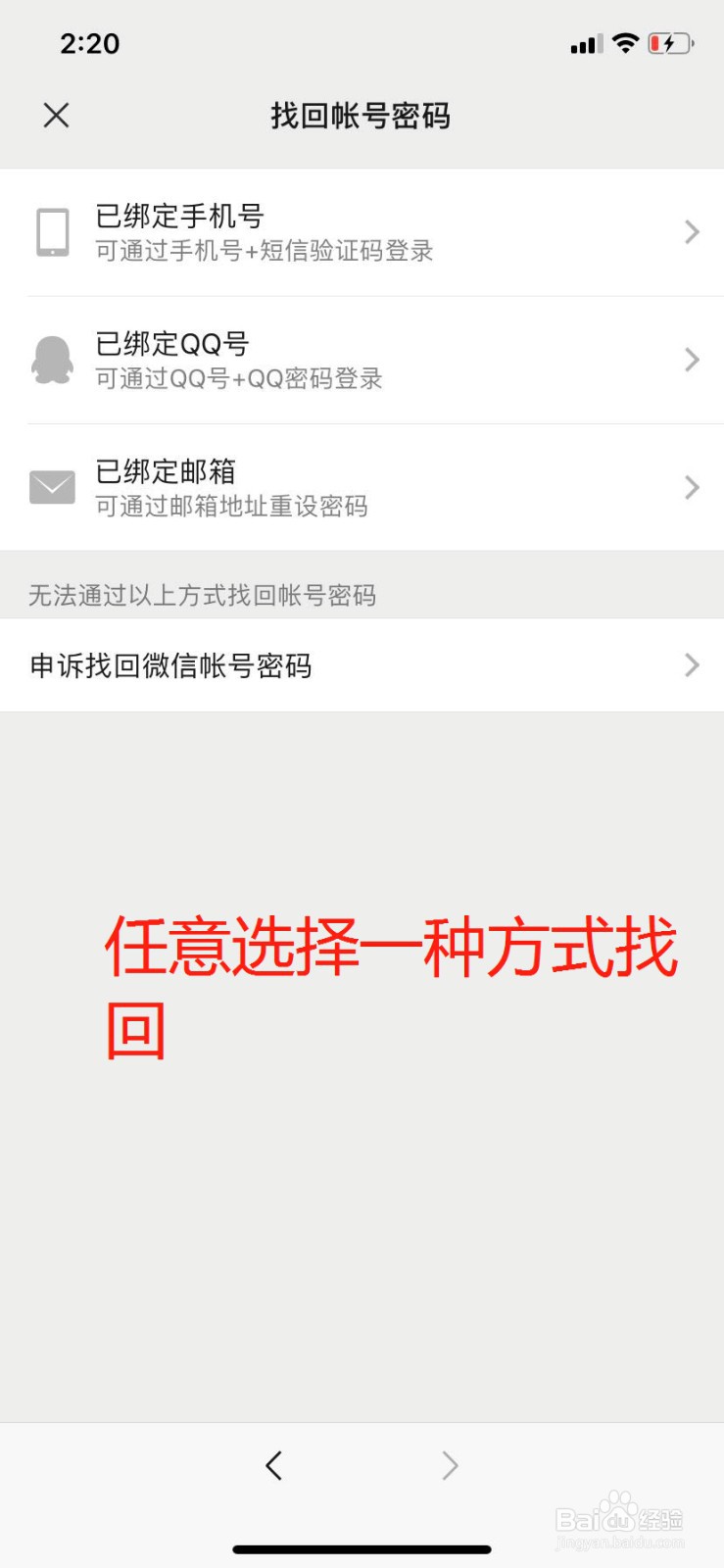Tap the 找回帐号密码 title text
Viewport: 724px width, 1568px height.
pyautogui.click(x=362, y=116)
